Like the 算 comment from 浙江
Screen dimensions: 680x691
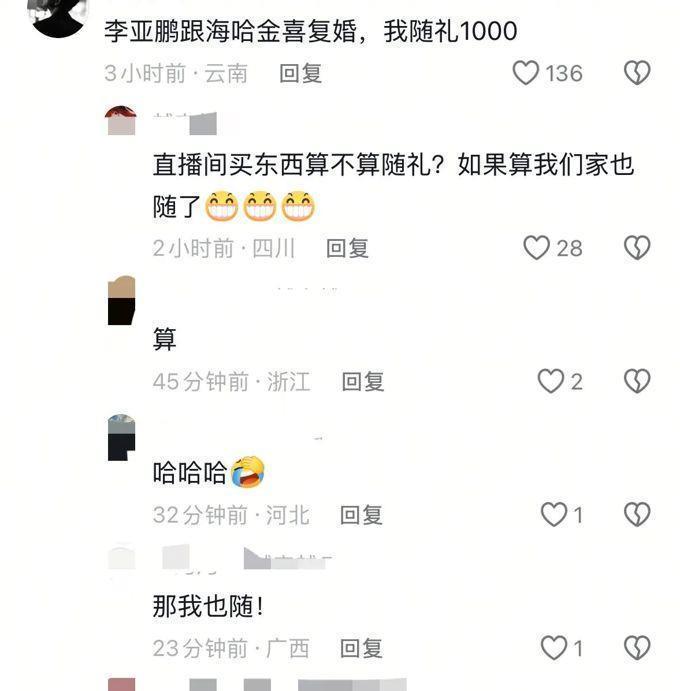[551, 381]
